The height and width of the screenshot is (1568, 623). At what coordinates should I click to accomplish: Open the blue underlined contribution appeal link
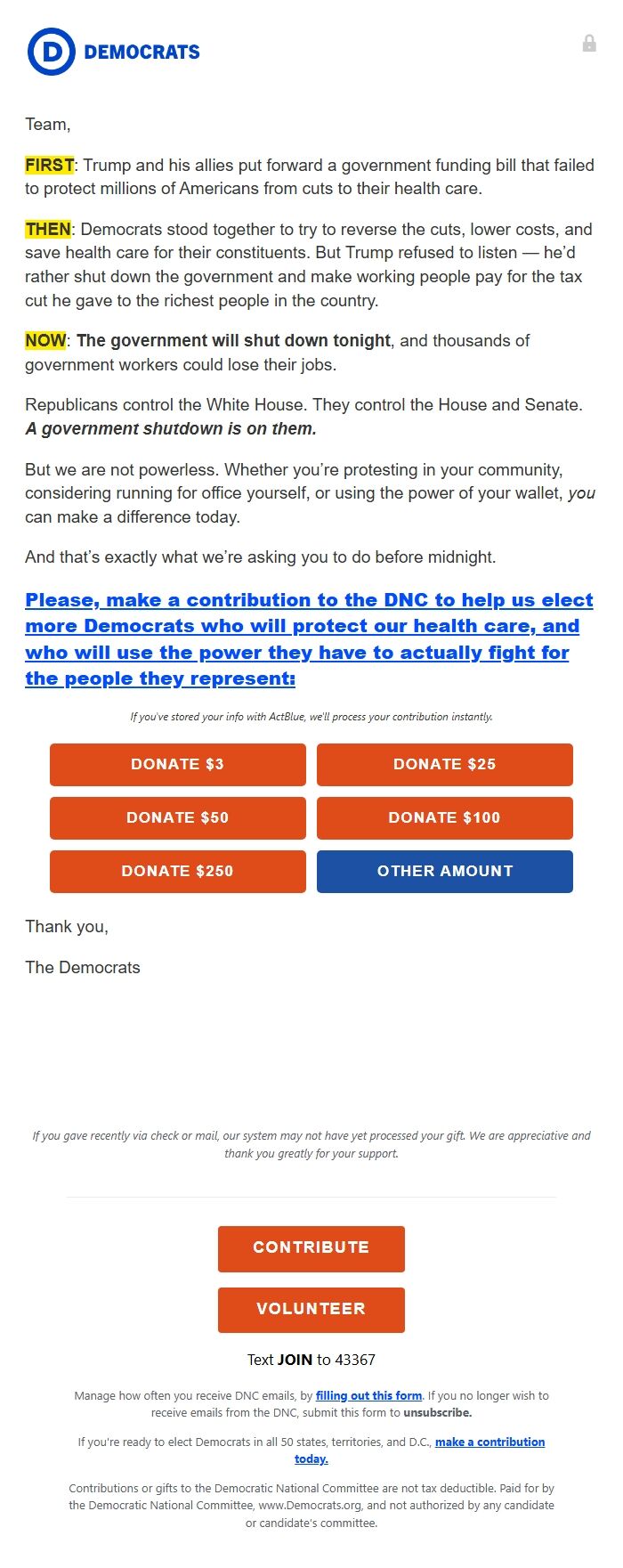(x=309, y=638)
